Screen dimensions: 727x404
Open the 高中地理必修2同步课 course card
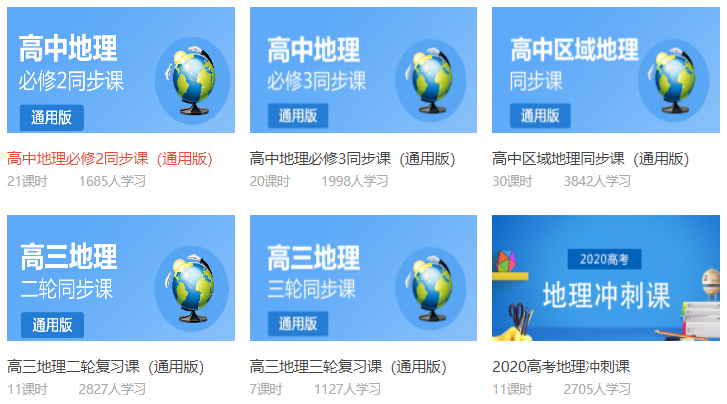(x=120, y=70)
